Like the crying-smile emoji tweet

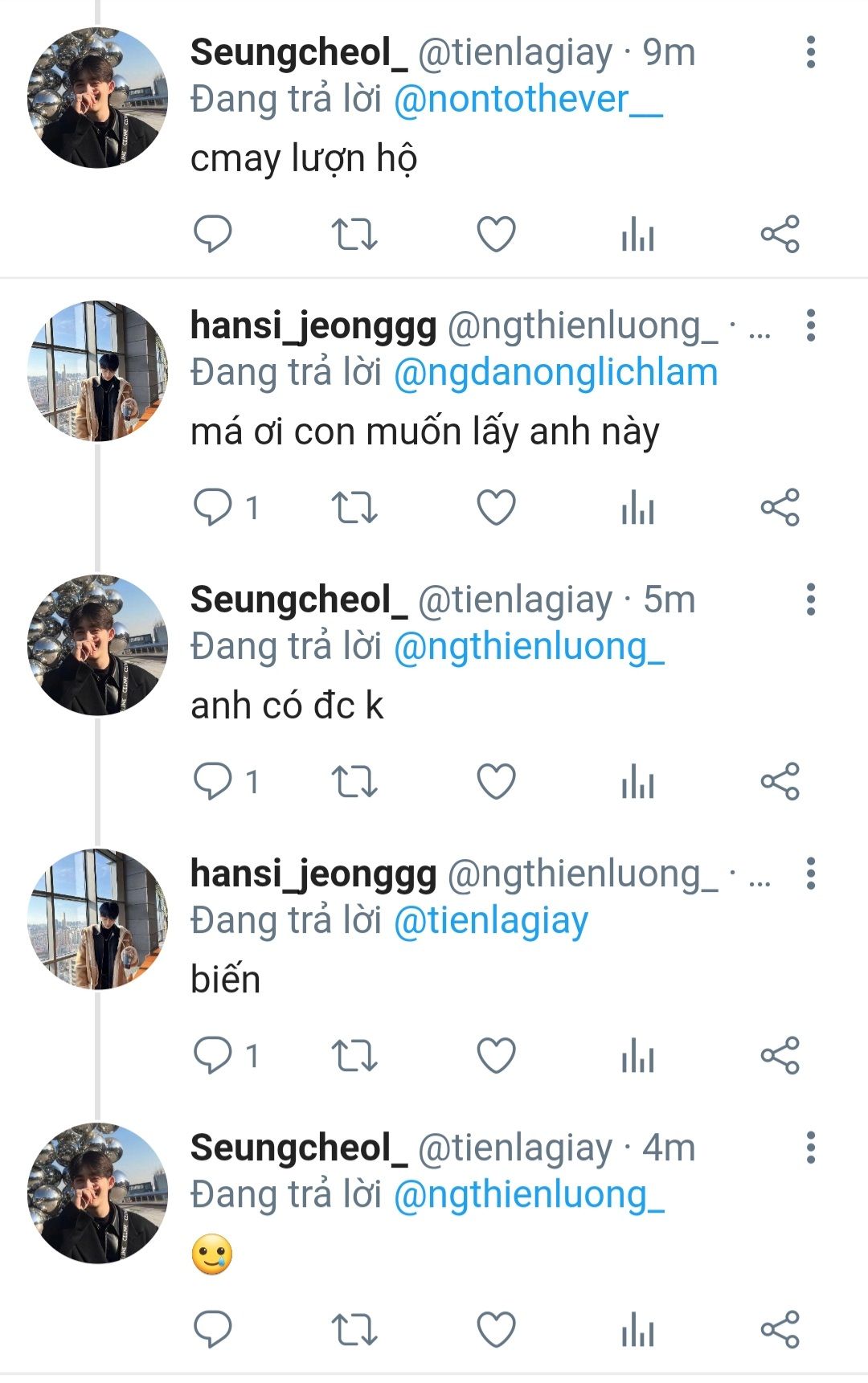[x=496, y=1330]
